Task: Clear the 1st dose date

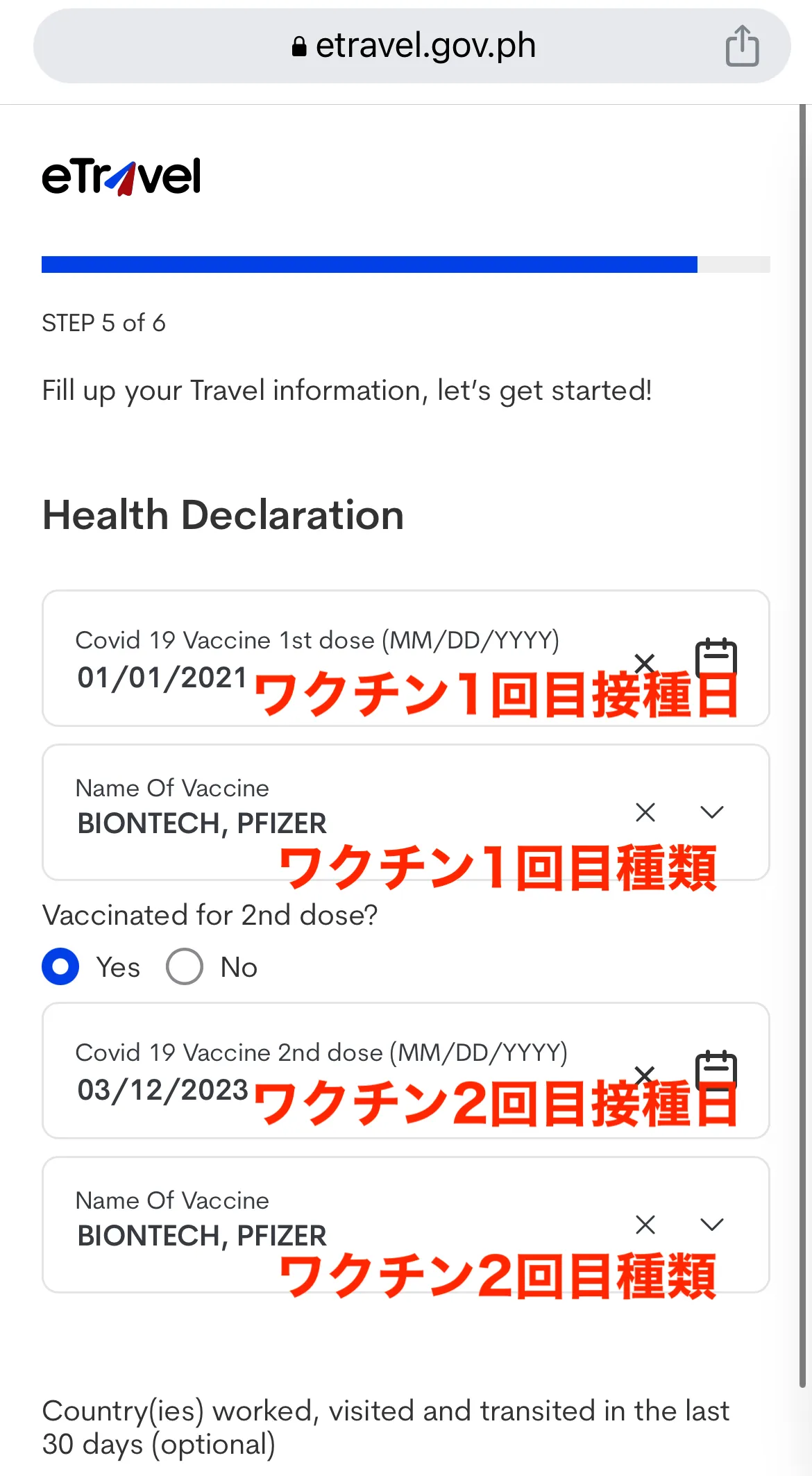Action: (x=645, y=663)
